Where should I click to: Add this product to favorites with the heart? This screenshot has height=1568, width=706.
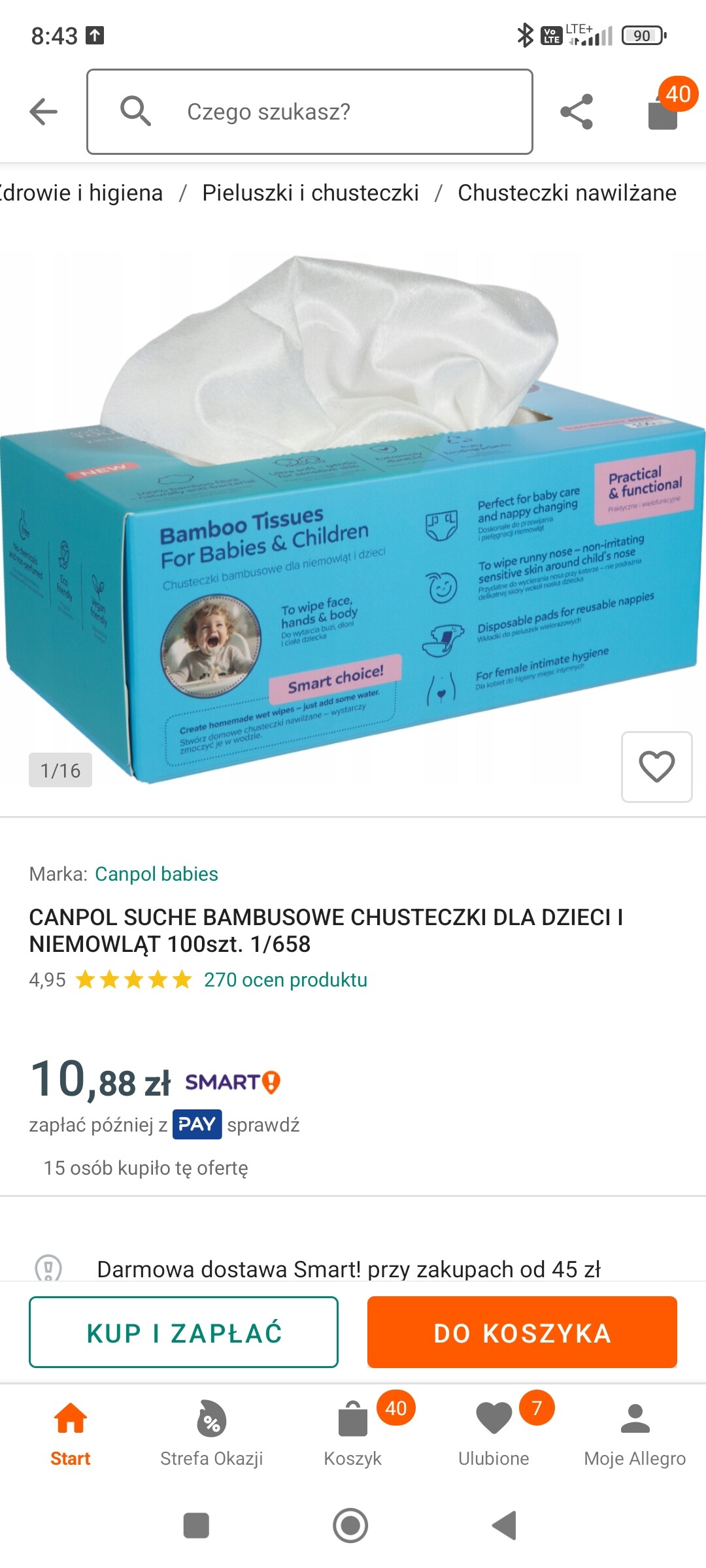[656, 766]
